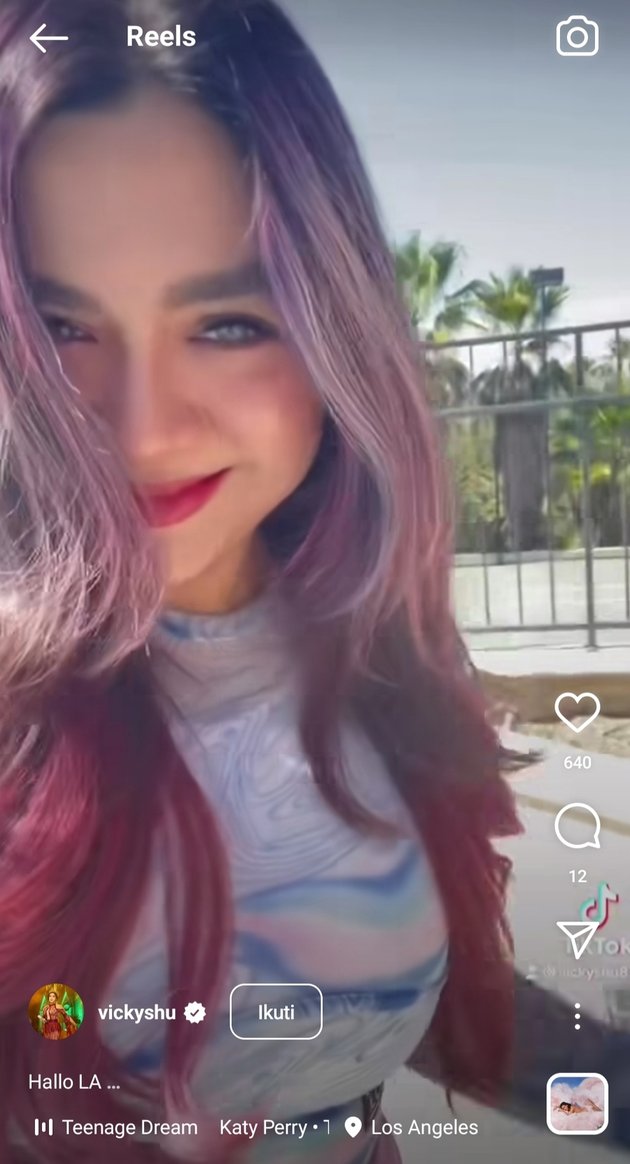The width and height of the screenshot is (630, 1164).
Task: Open the three-dot options menu
Action: 577,1016
